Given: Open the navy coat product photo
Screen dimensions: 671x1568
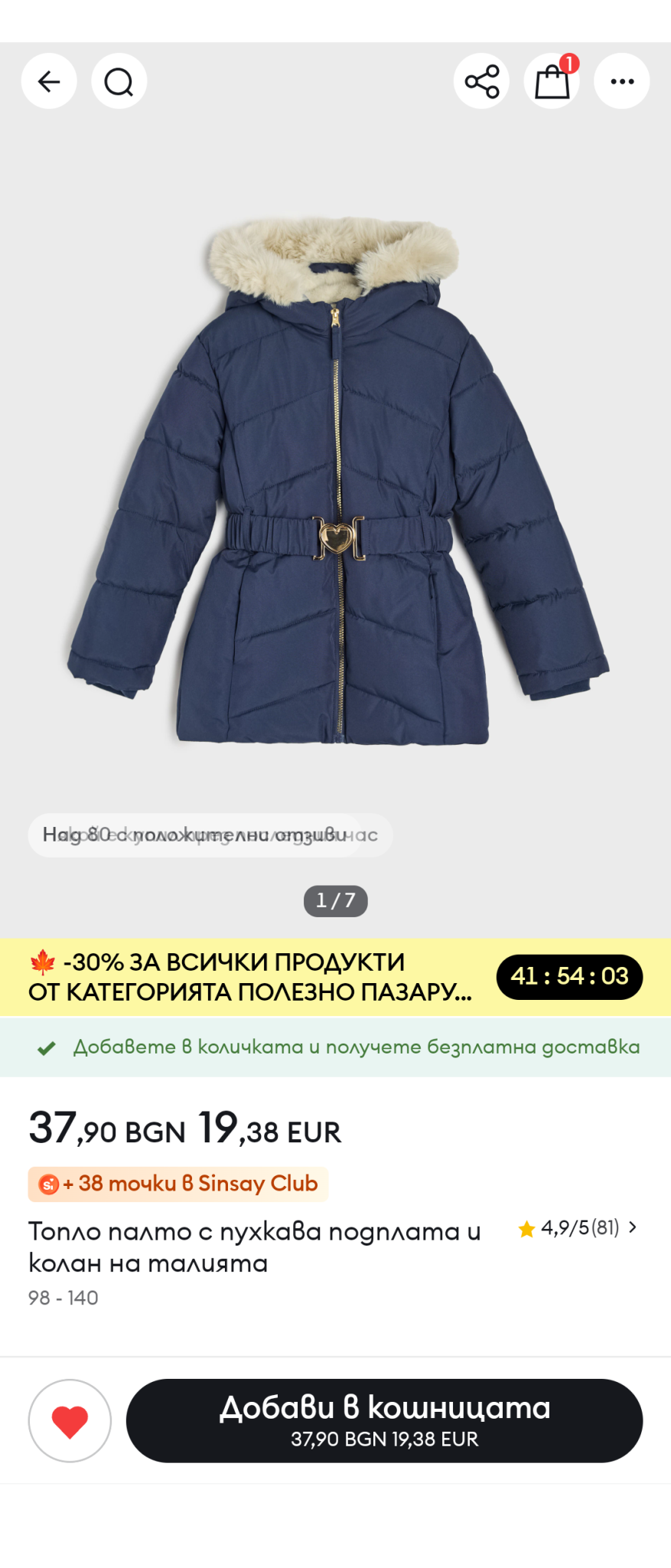Looking at the screenshot, I should pyautogui.click(x=337, y=482).
